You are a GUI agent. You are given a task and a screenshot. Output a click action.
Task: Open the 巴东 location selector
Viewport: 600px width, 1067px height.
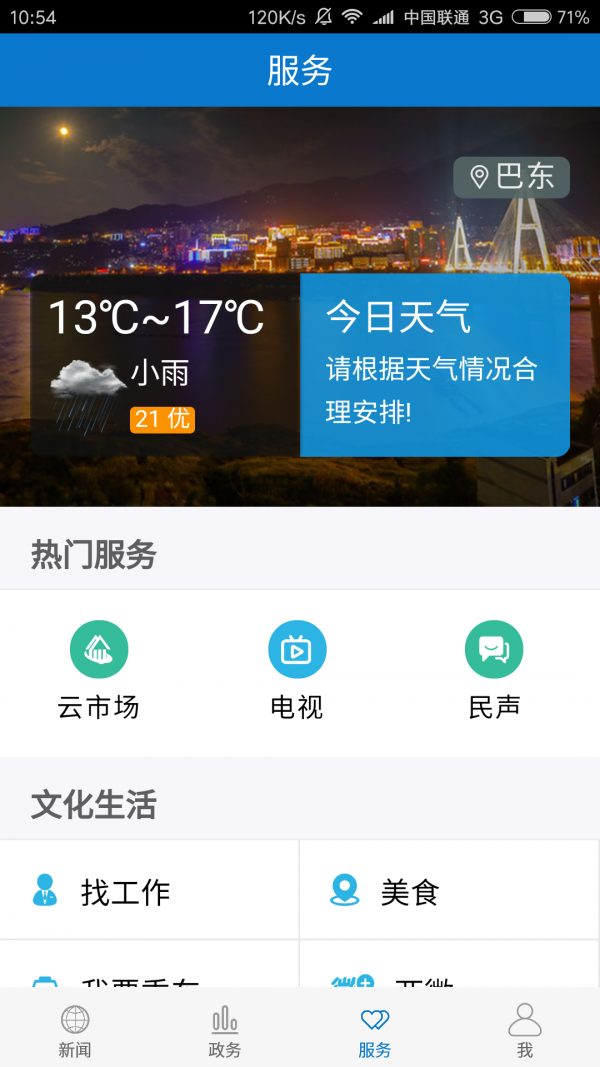[511, 177]
